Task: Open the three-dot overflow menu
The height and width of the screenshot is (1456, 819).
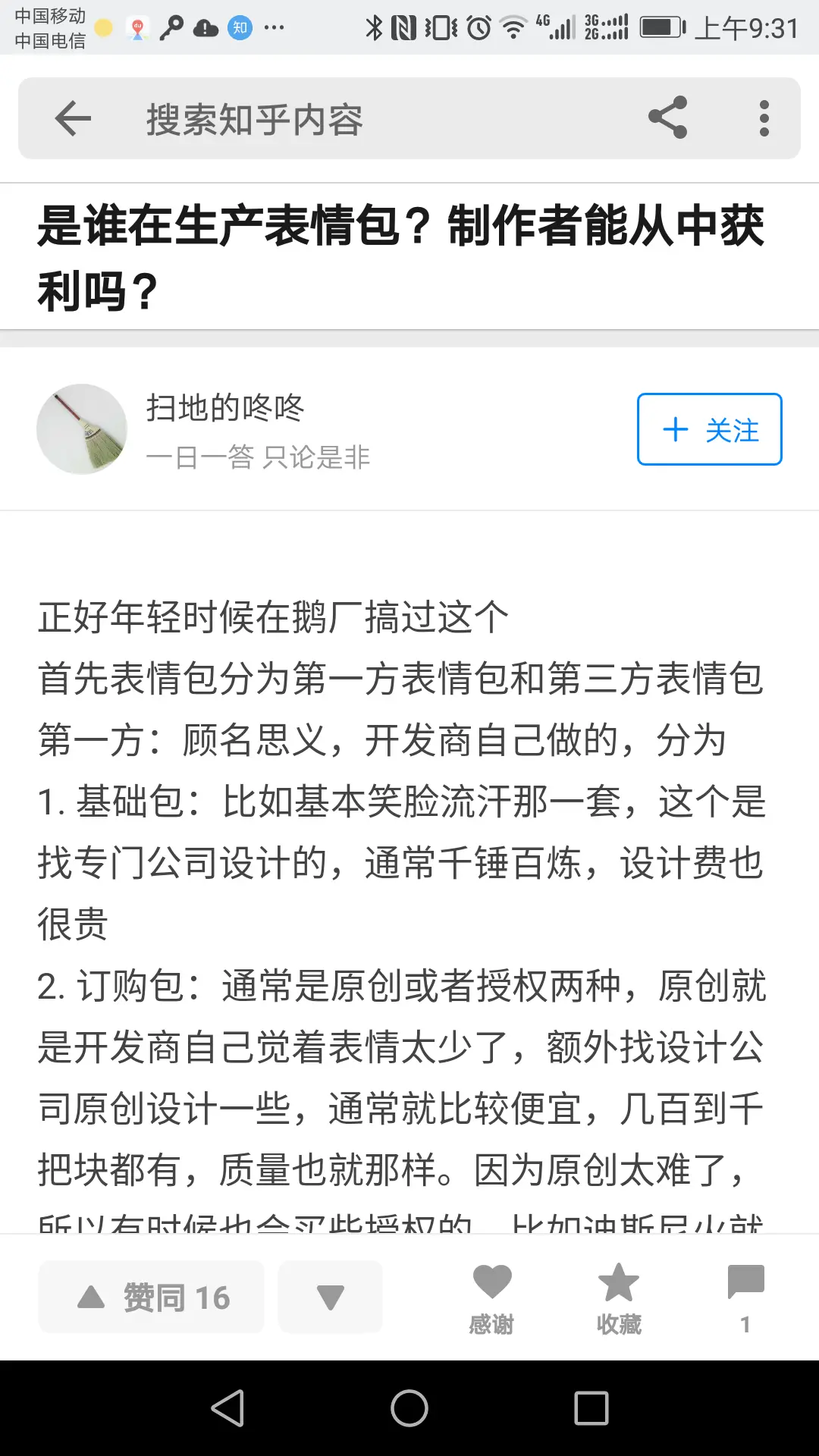Action: [764, 118]
